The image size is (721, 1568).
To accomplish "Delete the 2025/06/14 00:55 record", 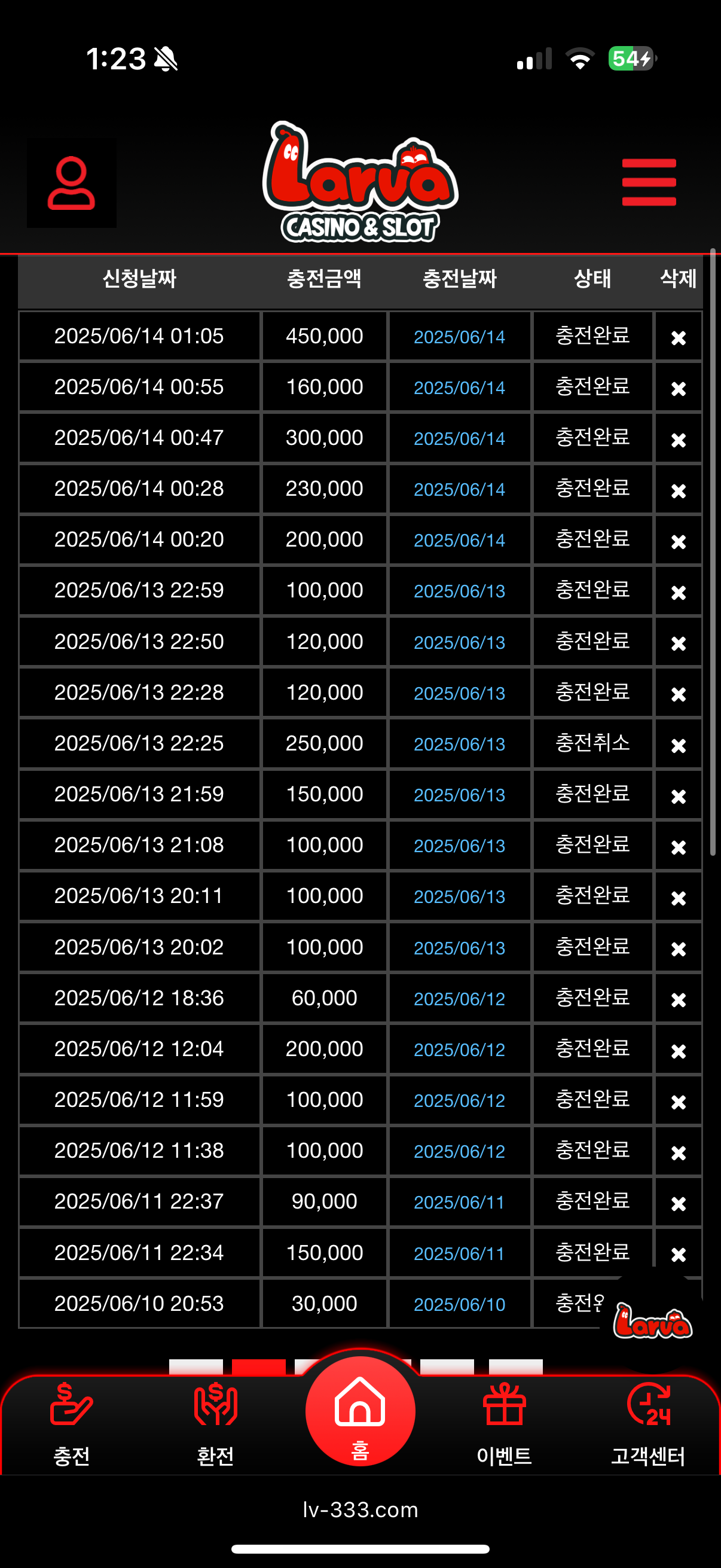I will pyautogui.click(x=679, y=388).
